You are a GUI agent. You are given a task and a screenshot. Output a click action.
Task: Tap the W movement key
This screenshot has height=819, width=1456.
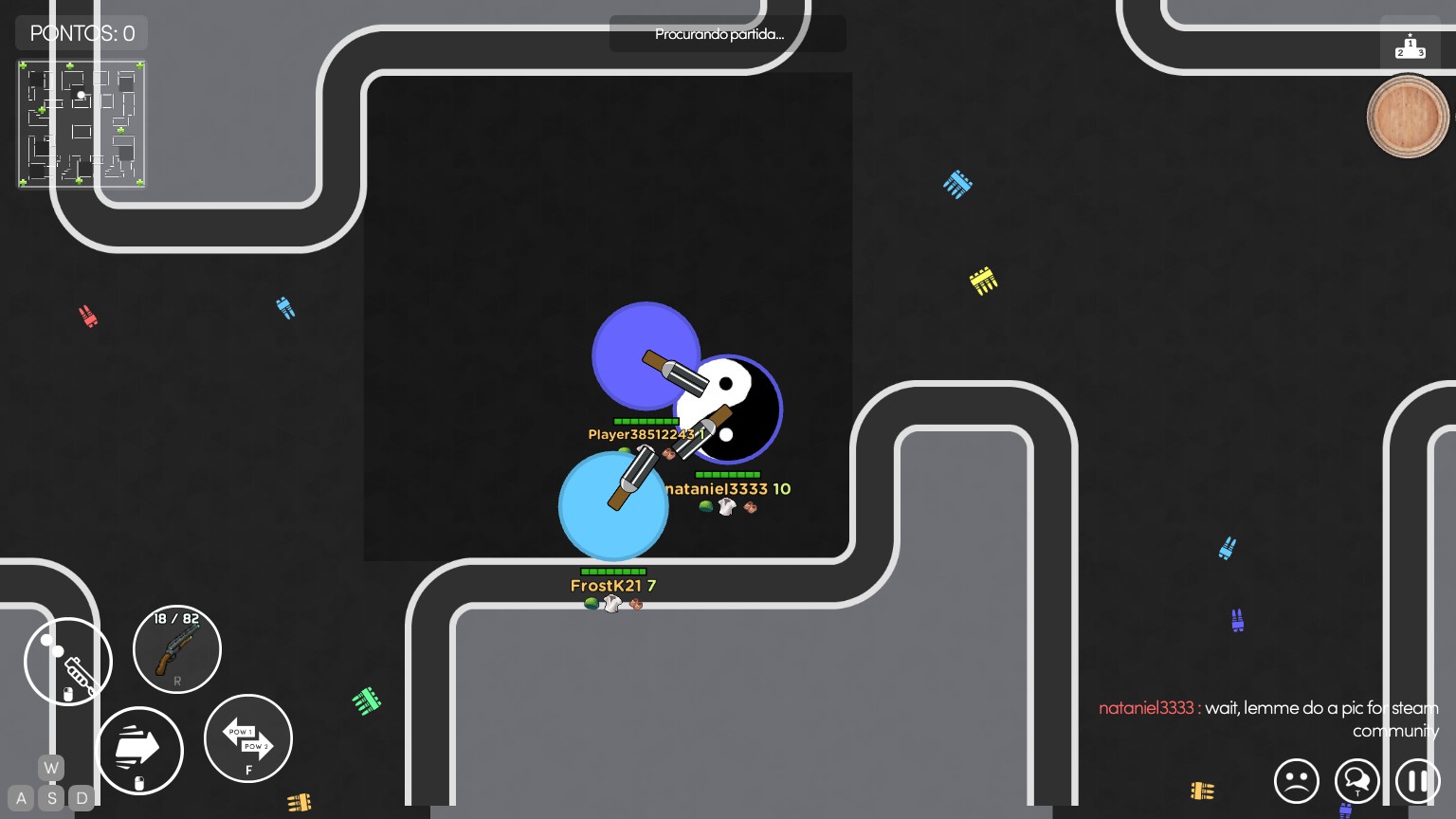pos(51,768)
